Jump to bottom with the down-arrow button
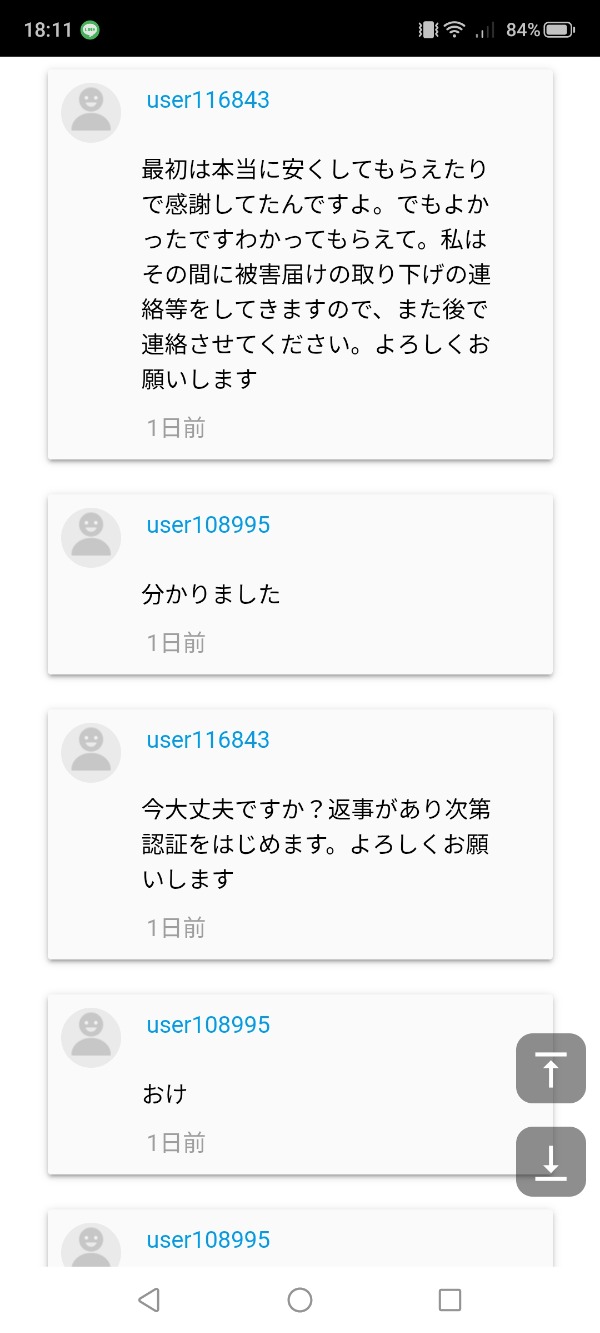 (550, 1161)
